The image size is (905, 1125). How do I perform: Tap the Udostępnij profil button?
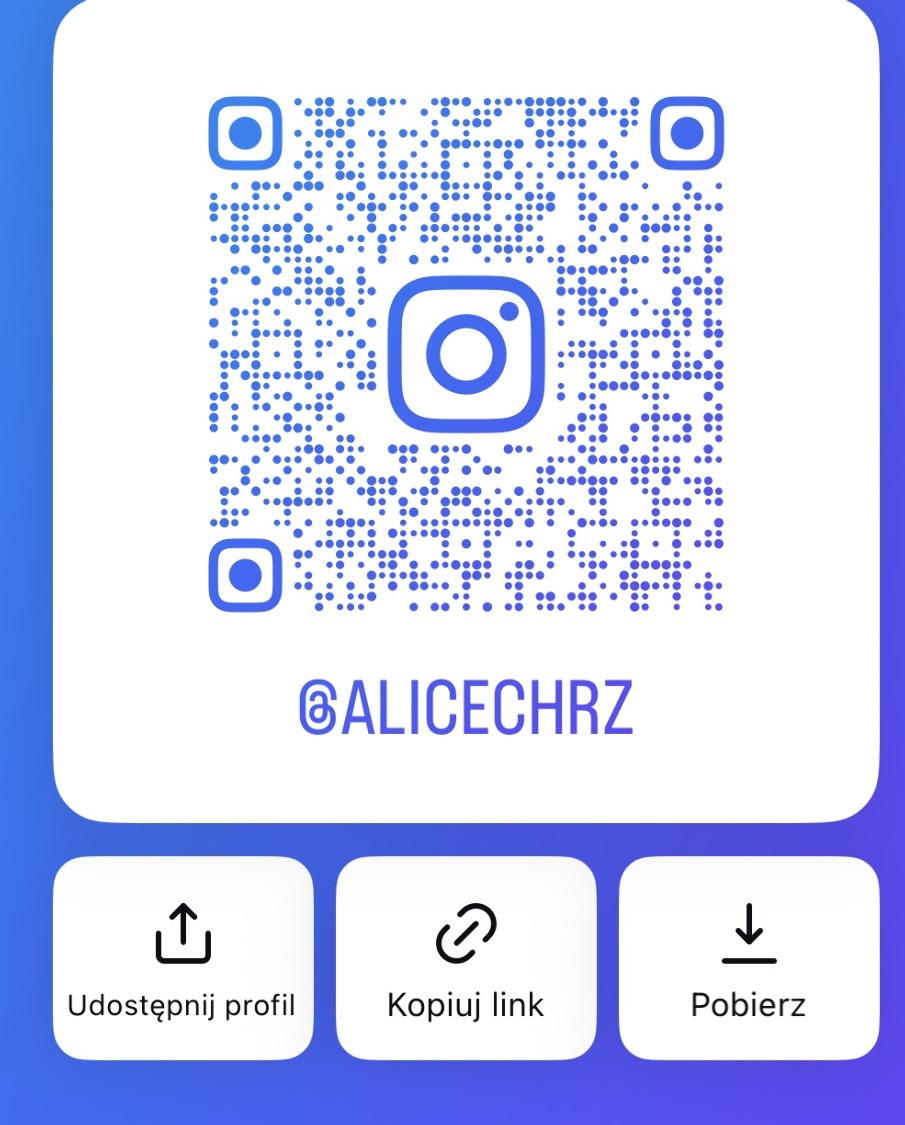click(182, 958)
